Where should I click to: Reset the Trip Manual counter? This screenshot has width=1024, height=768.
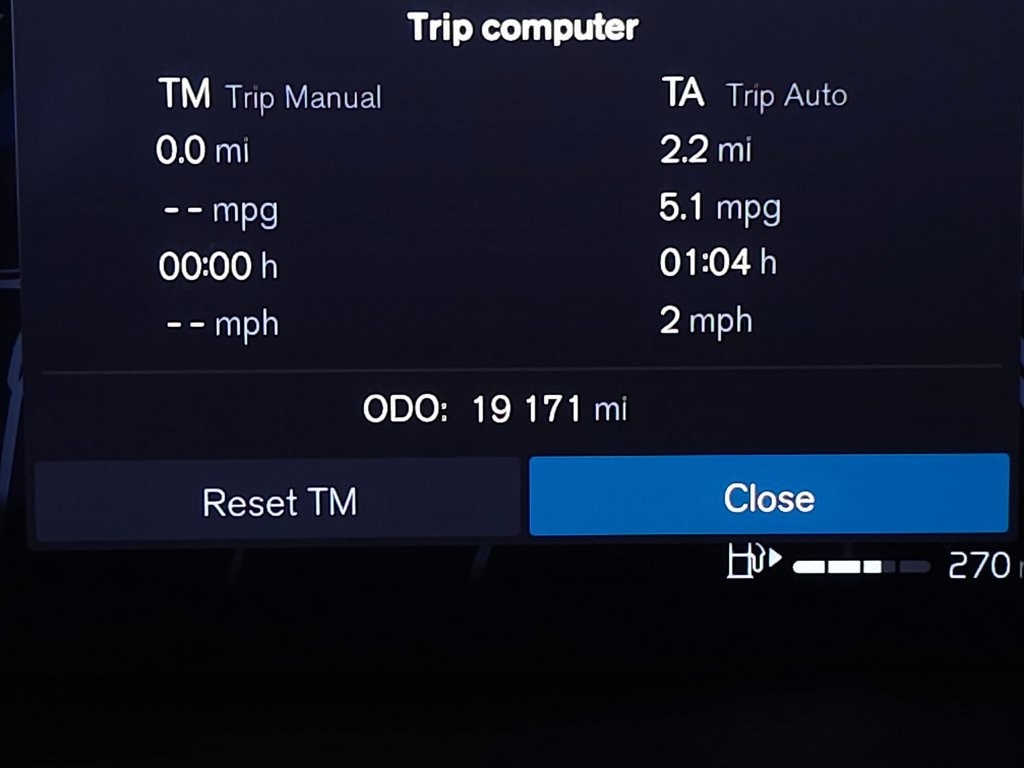click(x=278, y=500)
